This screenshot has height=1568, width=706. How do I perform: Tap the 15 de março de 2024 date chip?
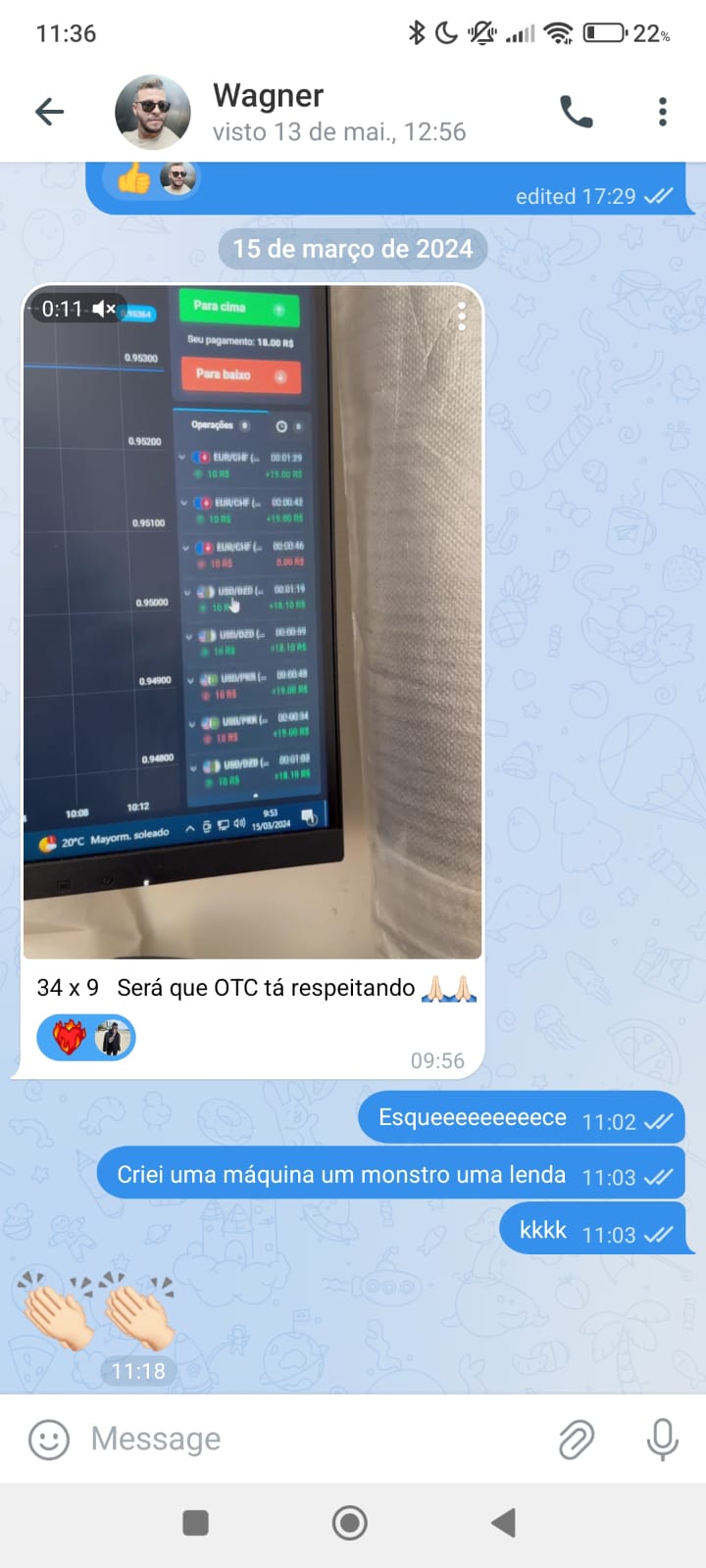353,249
